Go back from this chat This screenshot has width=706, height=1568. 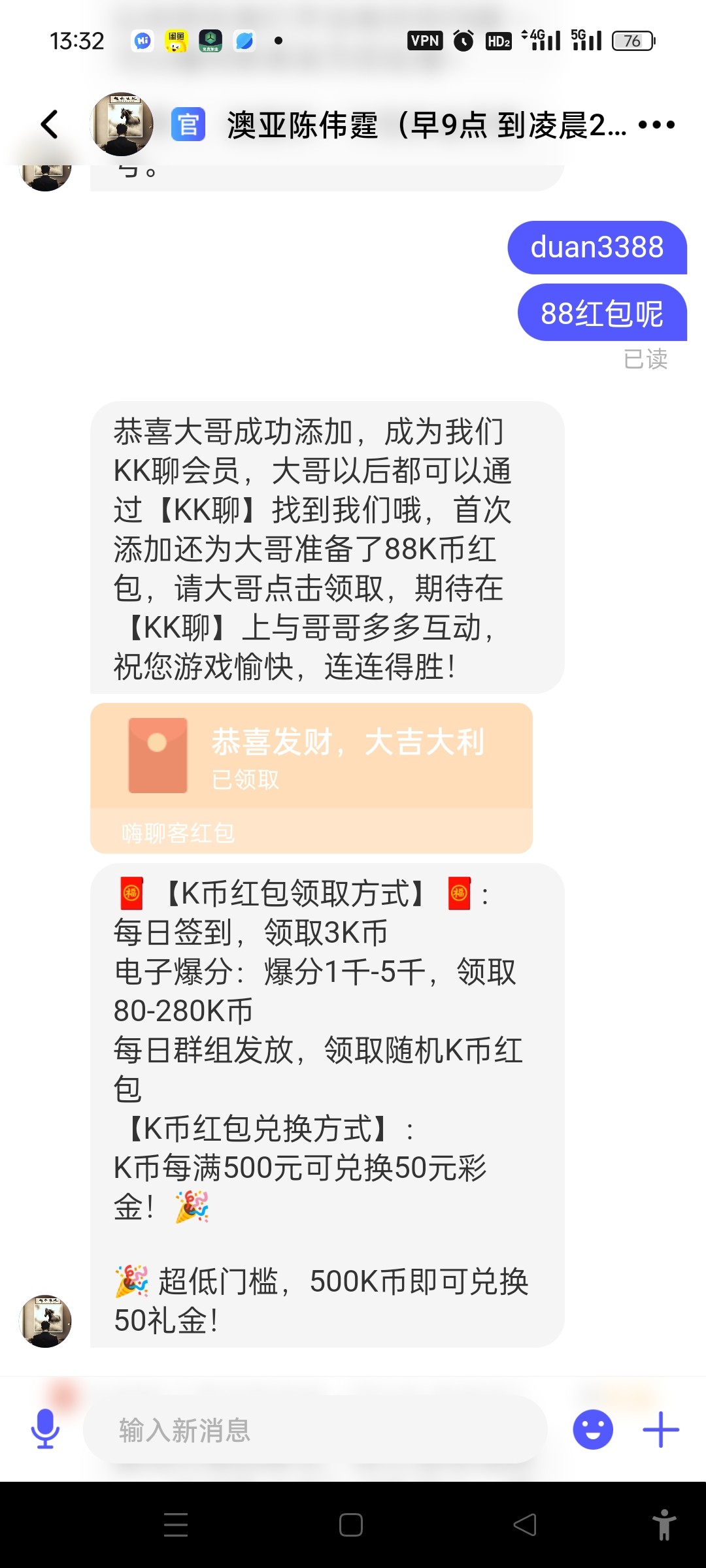coord(50,124)
